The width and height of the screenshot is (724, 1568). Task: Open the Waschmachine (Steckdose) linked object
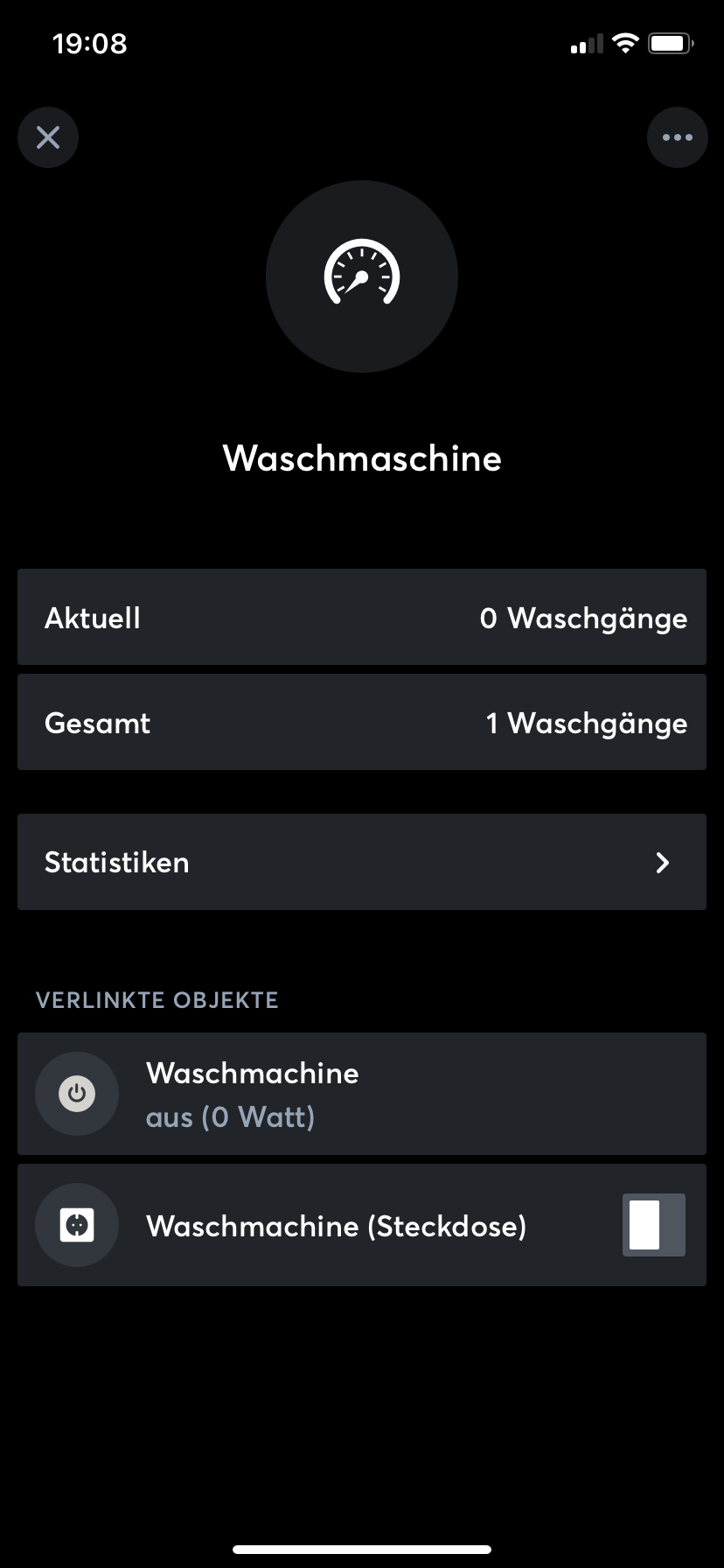click(x=336, y=1226)
